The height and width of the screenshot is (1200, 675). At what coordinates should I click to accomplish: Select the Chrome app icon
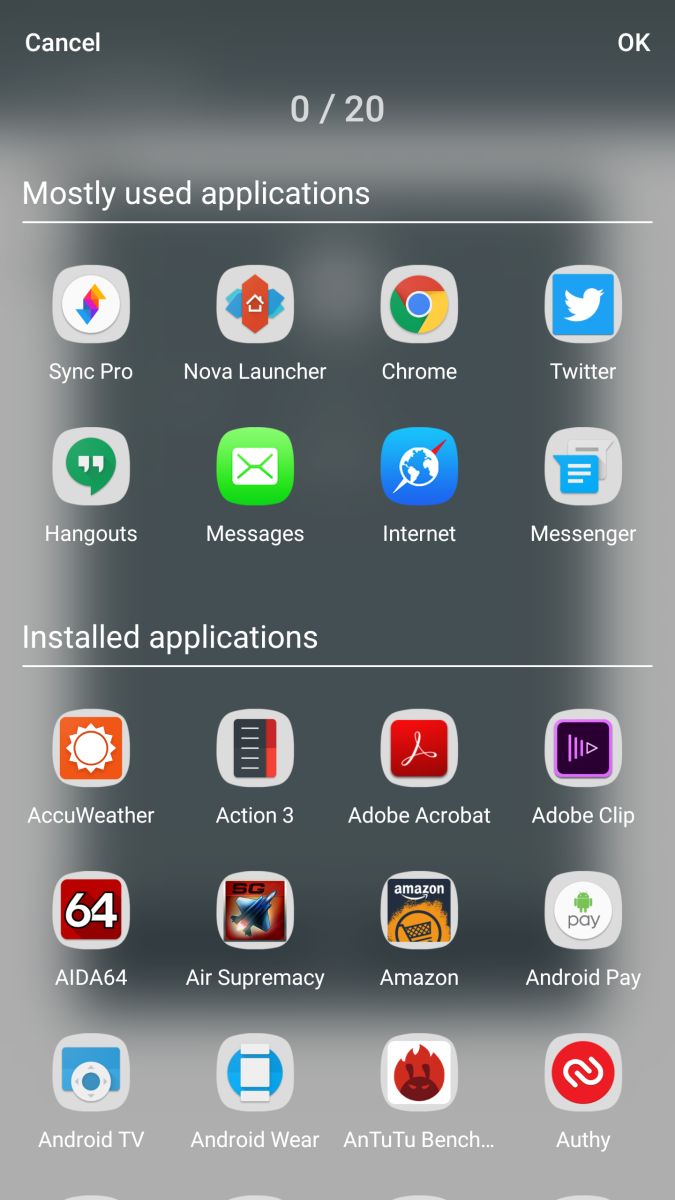coord(419,304)
